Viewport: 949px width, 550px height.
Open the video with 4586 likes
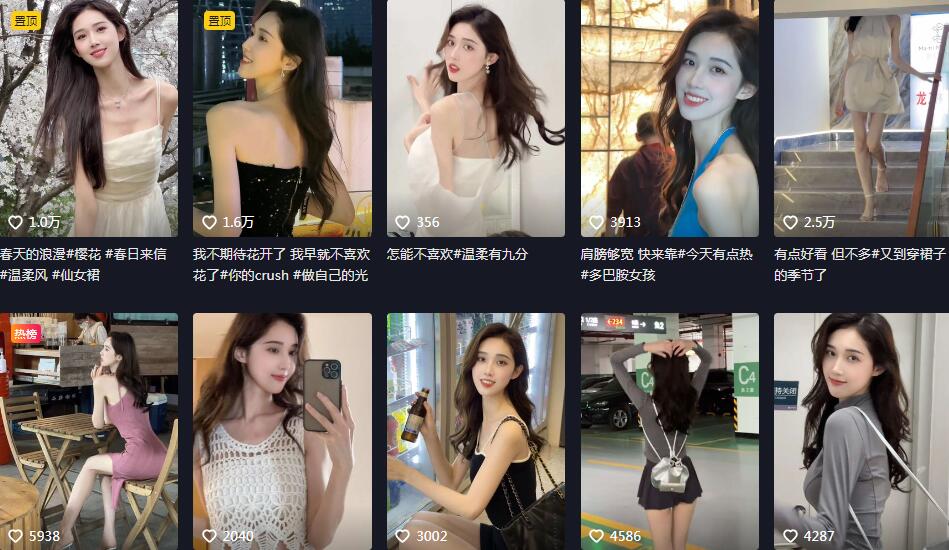669,431
